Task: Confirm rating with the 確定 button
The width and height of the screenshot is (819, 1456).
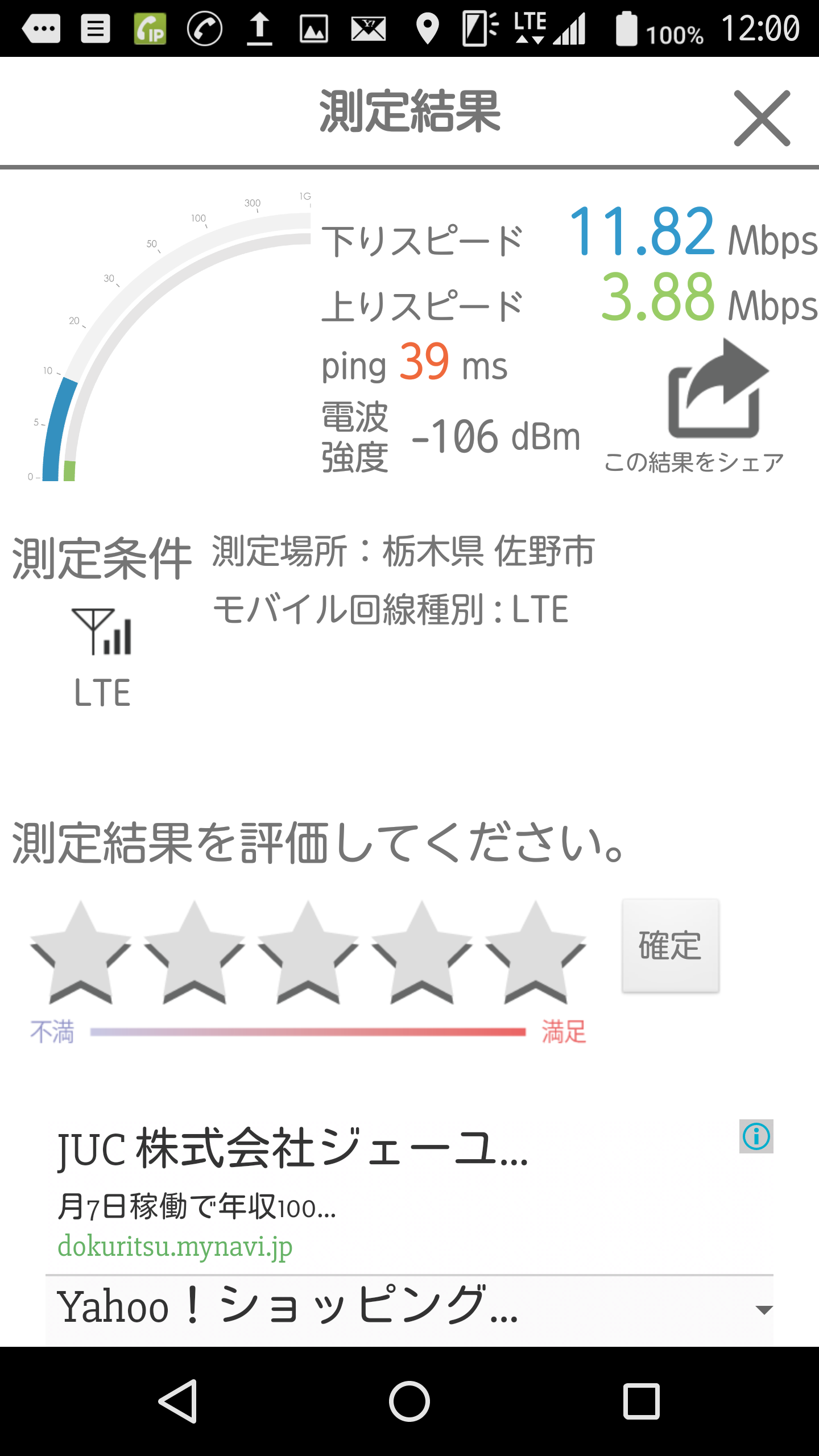Action: click(670, 946)
